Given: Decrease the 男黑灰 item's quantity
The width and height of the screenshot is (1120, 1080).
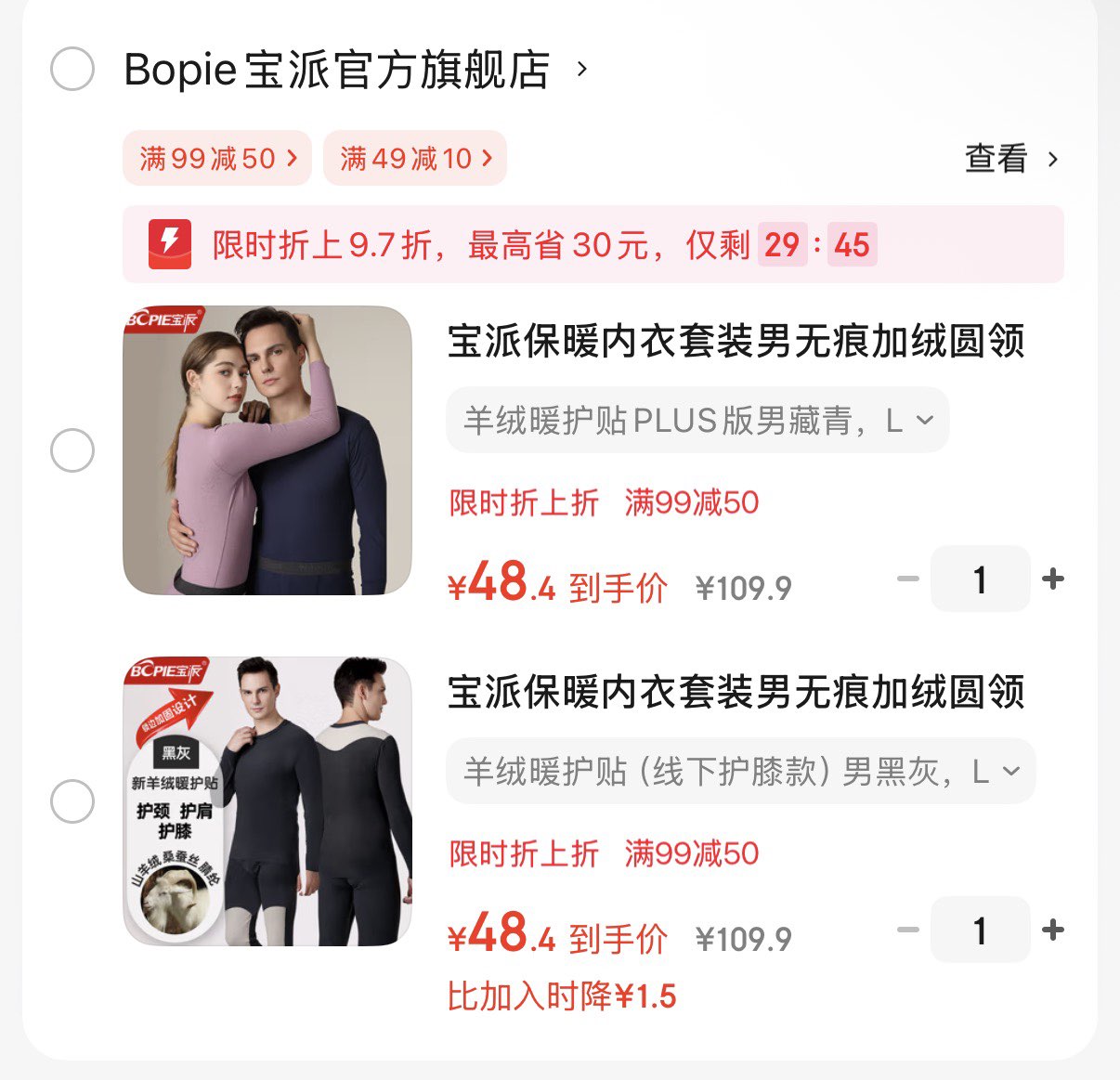Looking at the screenshot, I should (x=908, y=930).
